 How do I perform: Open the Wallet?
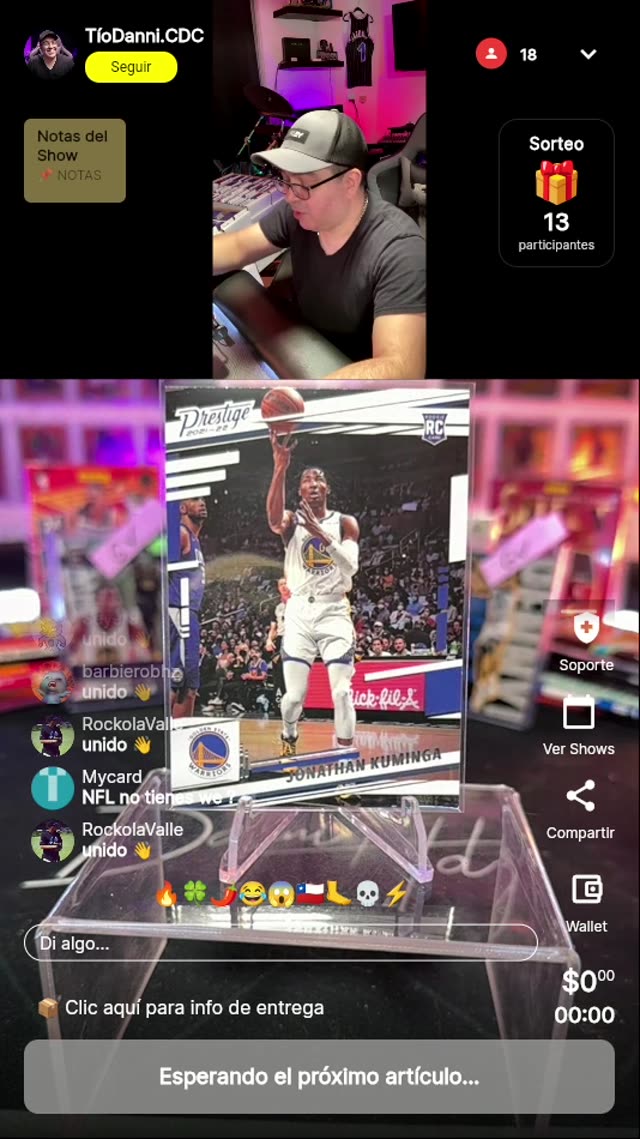(586, 900)
